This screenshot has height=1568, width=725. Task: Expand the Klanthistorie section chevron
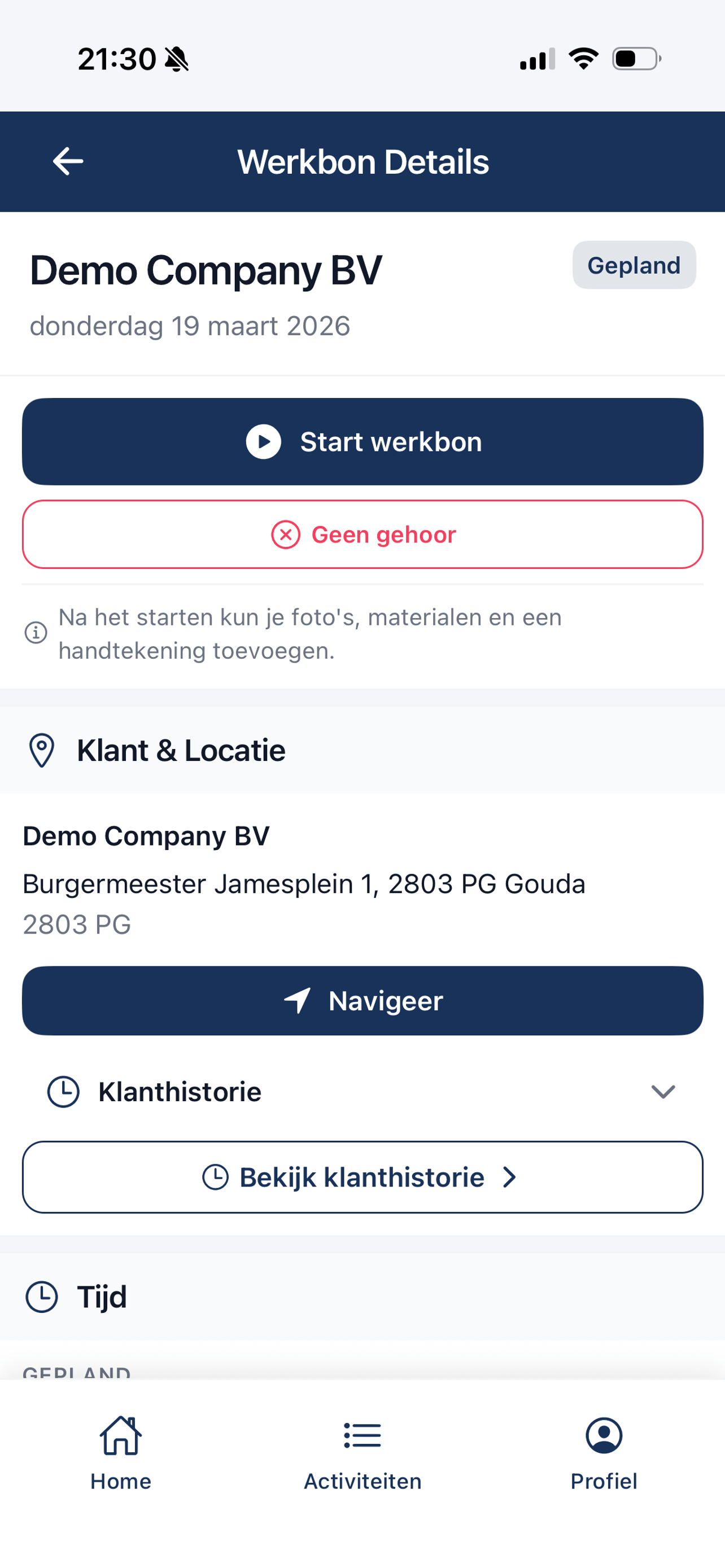coord(663,1092)
